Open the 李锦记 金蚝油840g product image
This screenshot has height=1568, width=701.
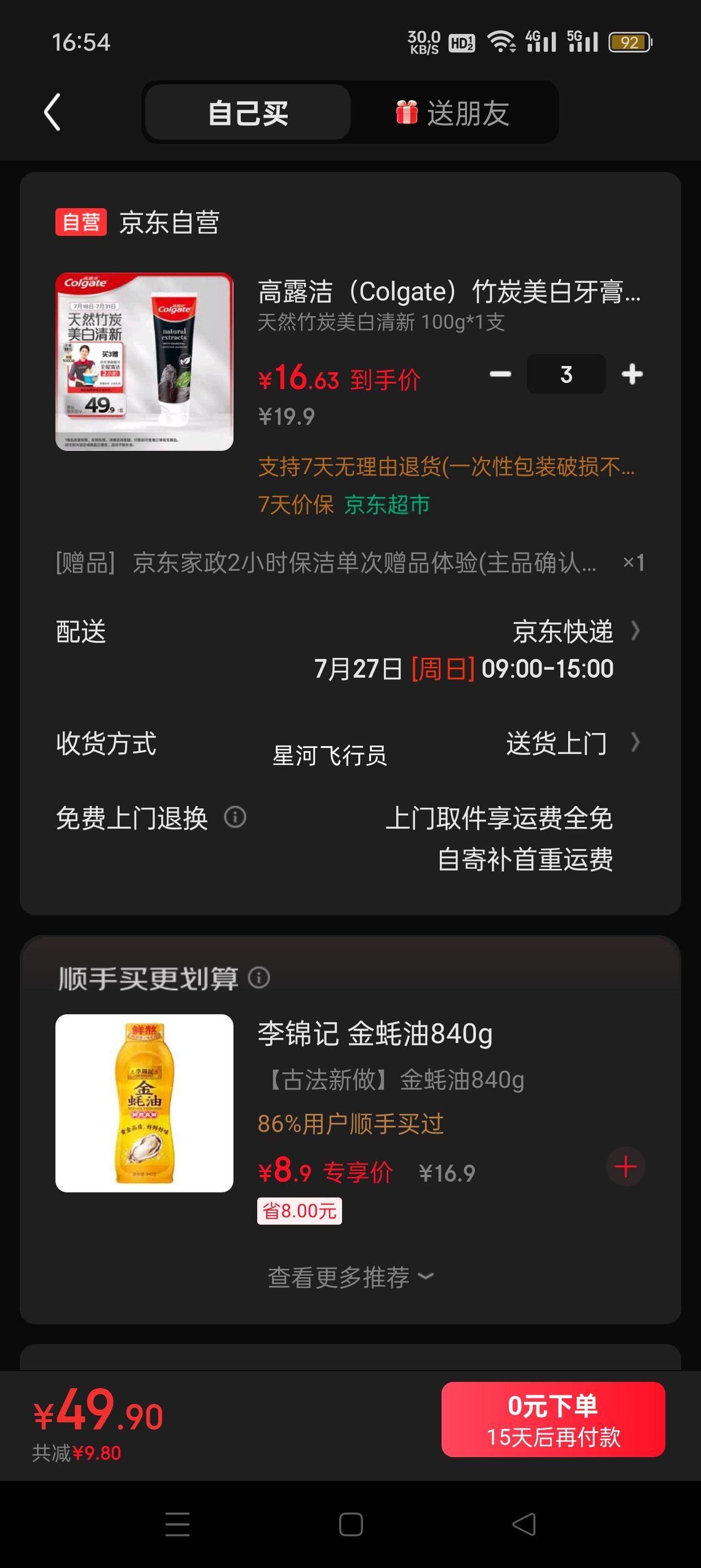click(x=144, y=1103)
